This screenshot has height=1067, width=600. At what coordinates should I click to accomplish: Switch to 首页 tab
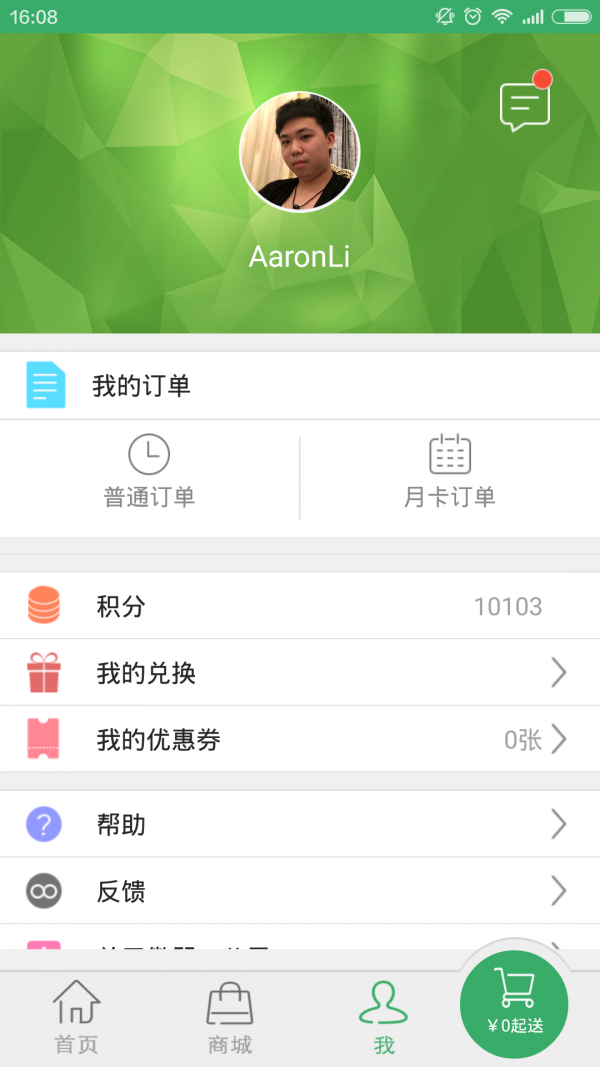(x=76, y=1017)
